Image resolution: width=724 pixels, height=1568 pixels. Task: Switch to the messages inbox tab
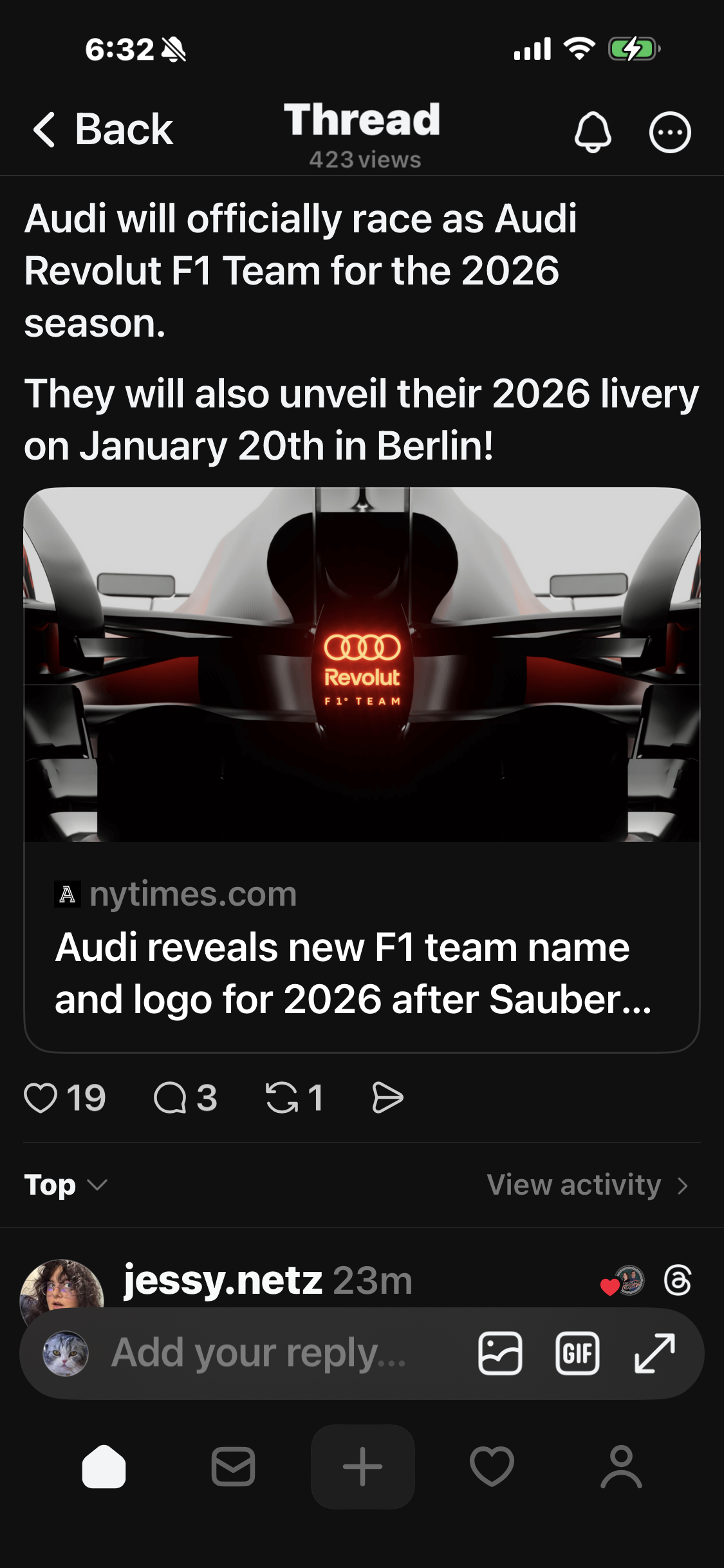(x=233, y=1467)
